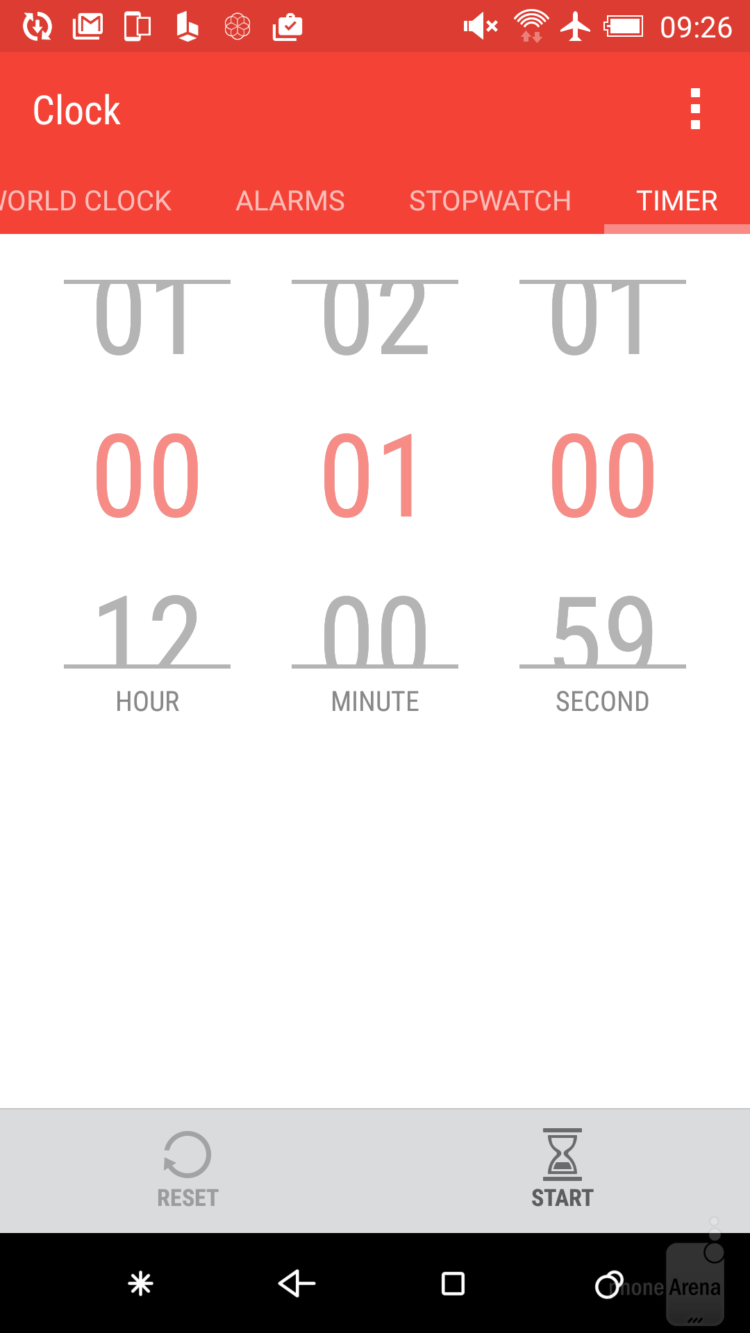Open recent apps from the navigation bar
Screen dimensions: 750x1333
[453, 1283]
